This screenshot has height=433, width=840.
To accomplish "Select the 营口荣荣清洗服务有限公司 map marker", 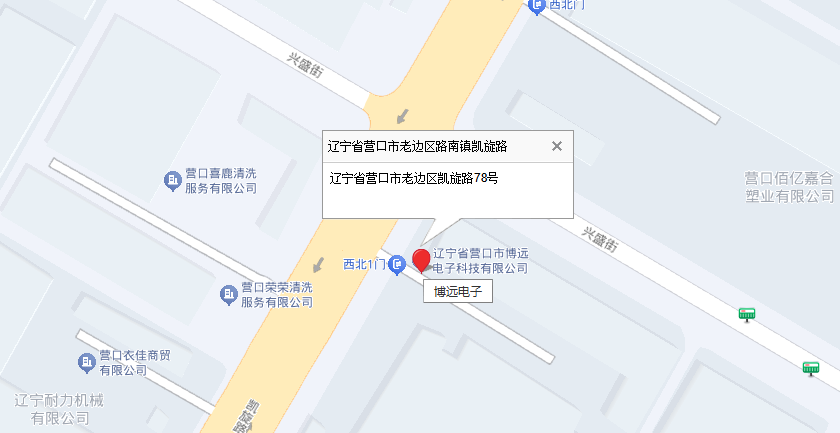I will click(228, 294).
